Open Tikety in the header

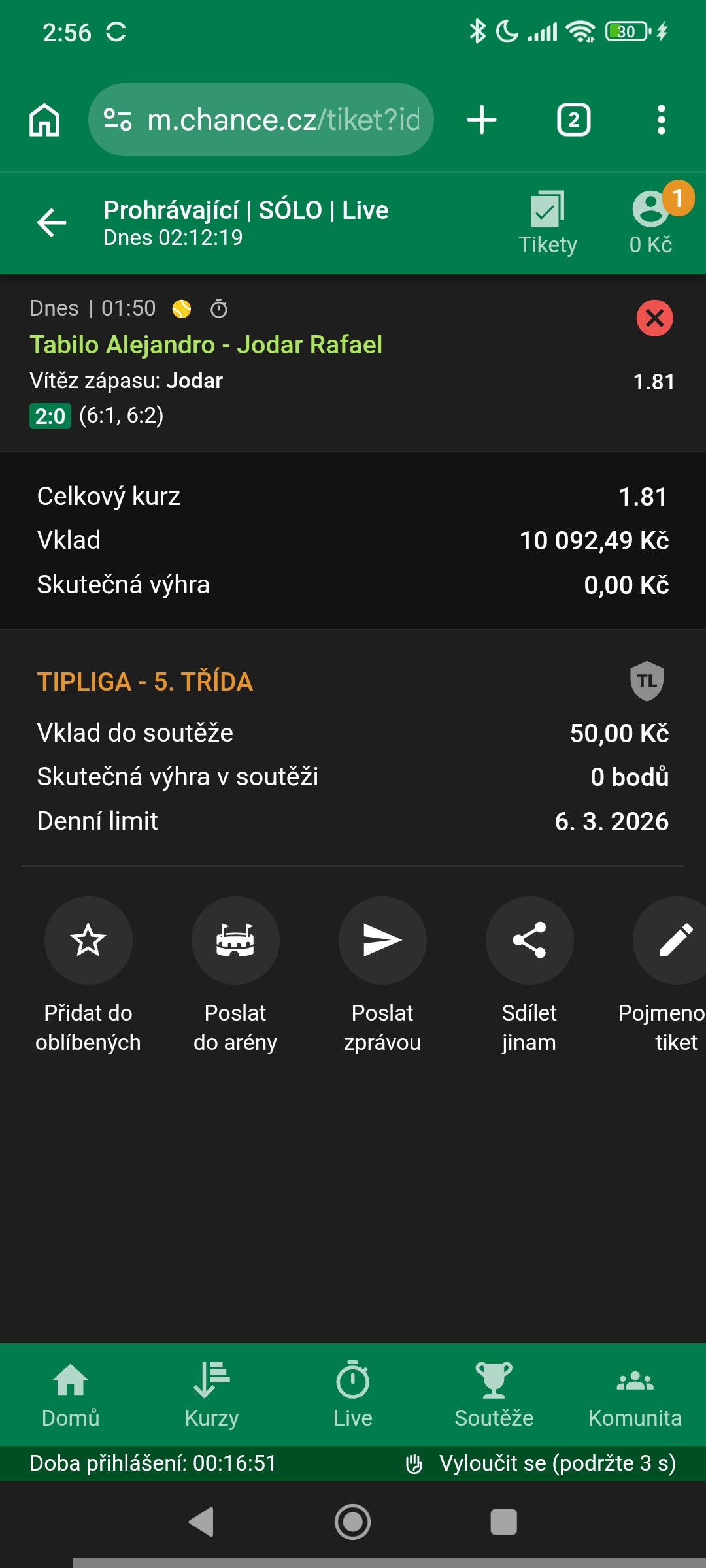(x=548, y=223)
